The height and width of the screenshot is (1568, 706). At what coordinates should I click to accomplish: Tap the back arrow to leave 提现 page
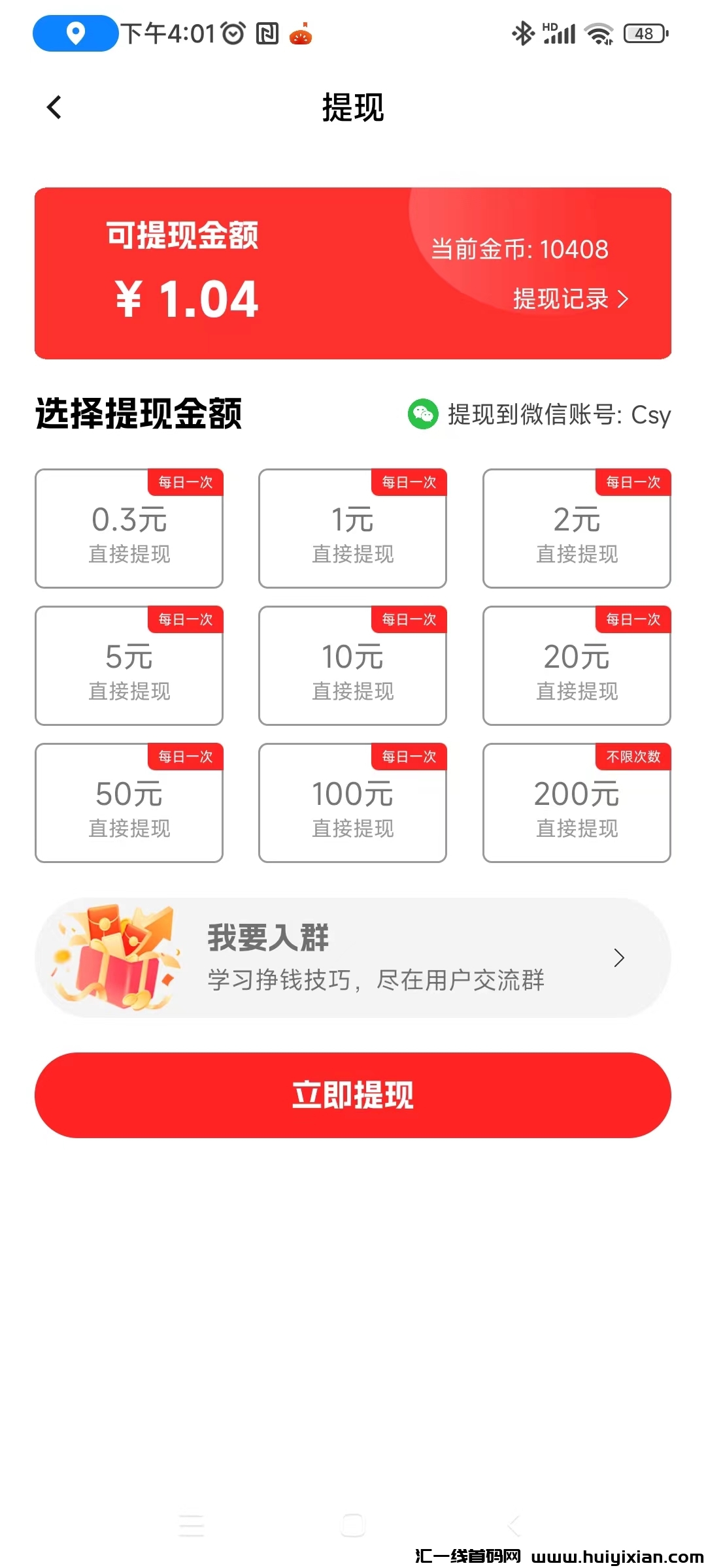click(54, 106)
